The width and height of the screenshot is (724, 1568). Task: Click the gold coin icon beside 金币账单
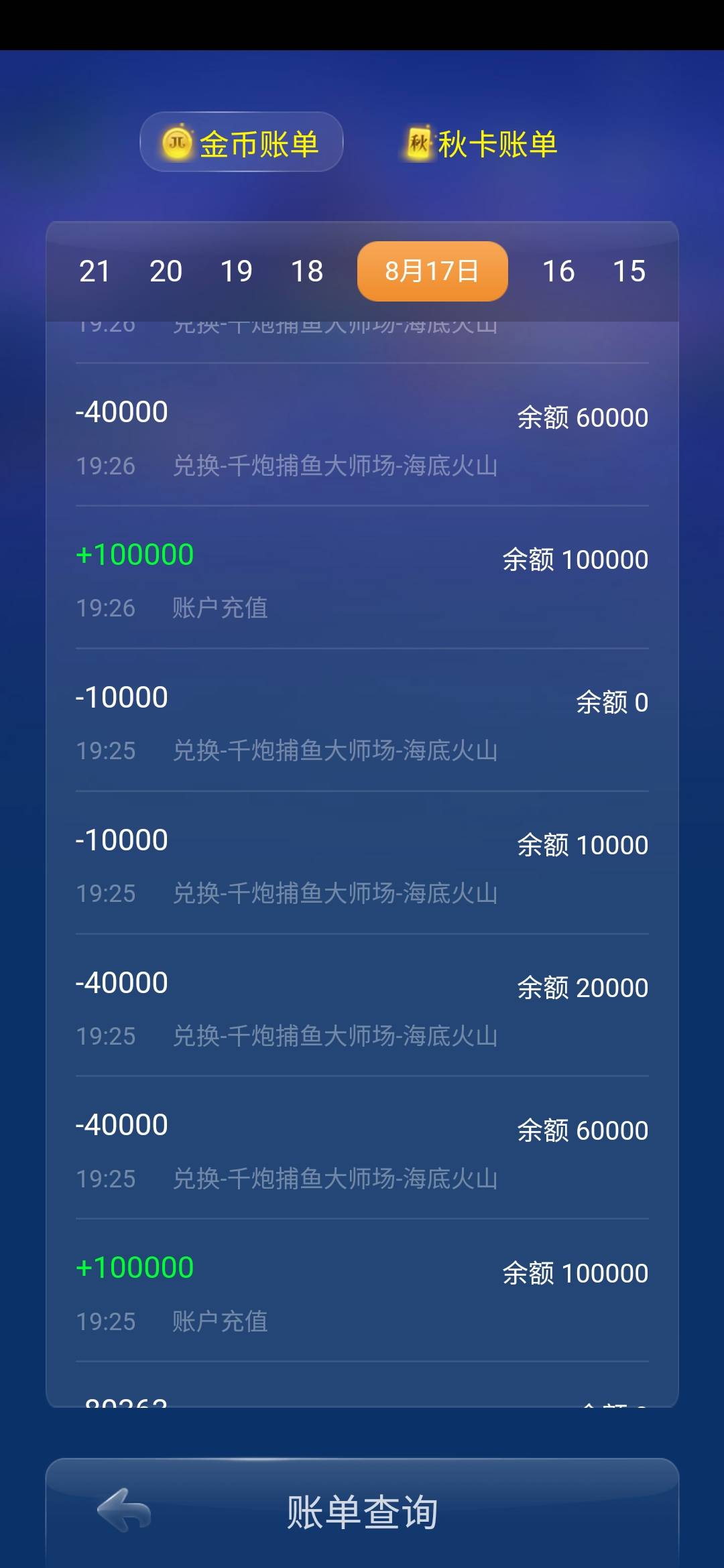(176, 142)
